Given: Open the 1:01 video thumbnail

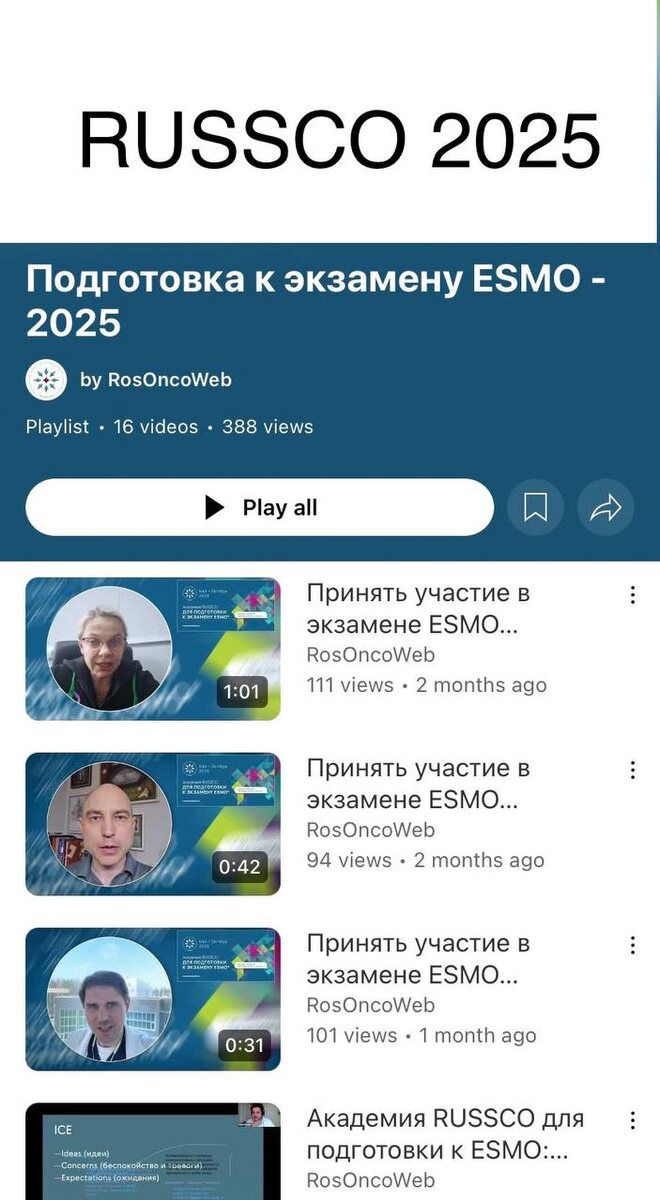Looking at the screenshot, I should [x=152, y=649].
